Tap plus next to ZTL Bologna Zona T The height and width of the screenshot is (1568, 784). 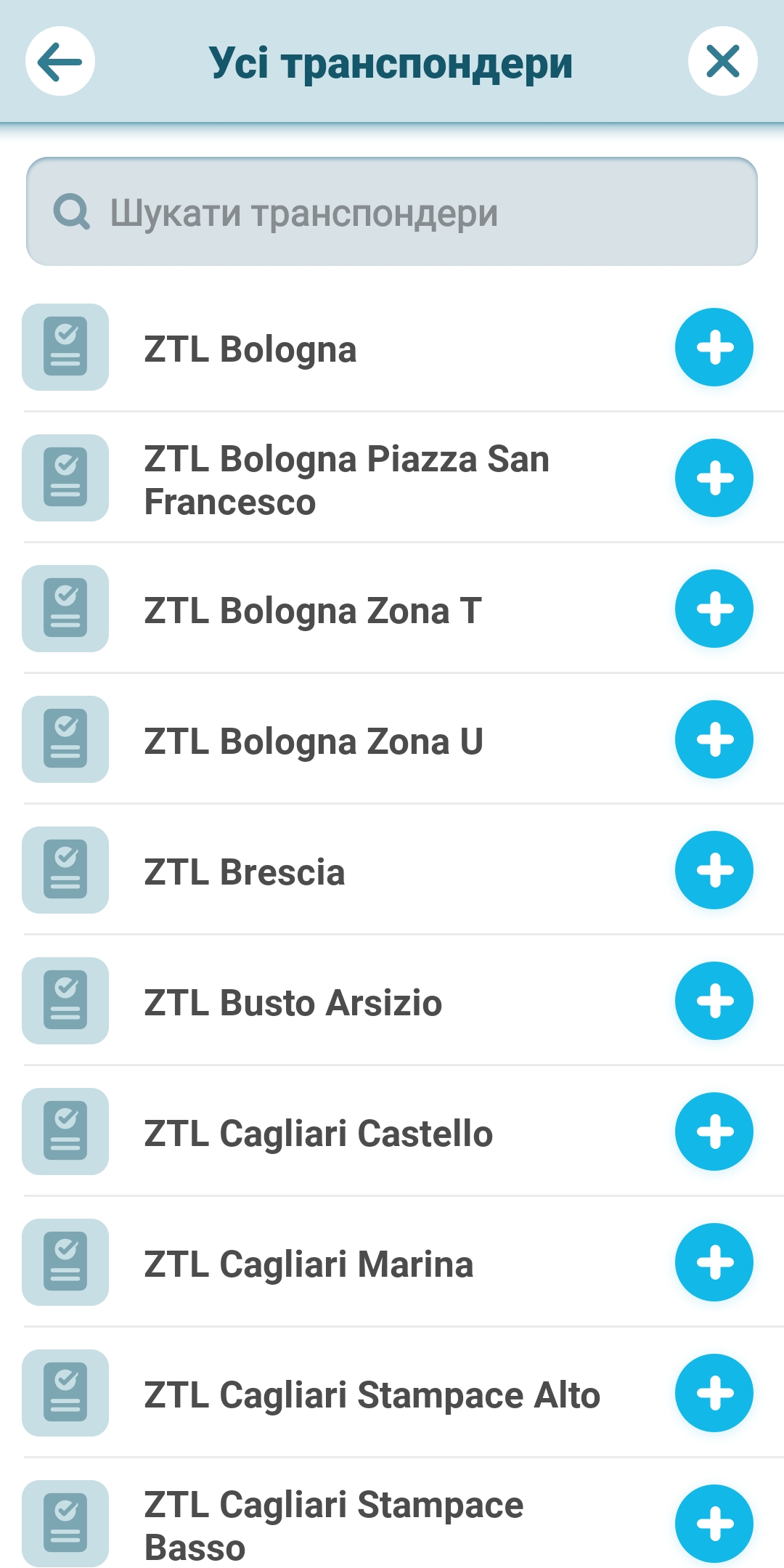[714, 609]
